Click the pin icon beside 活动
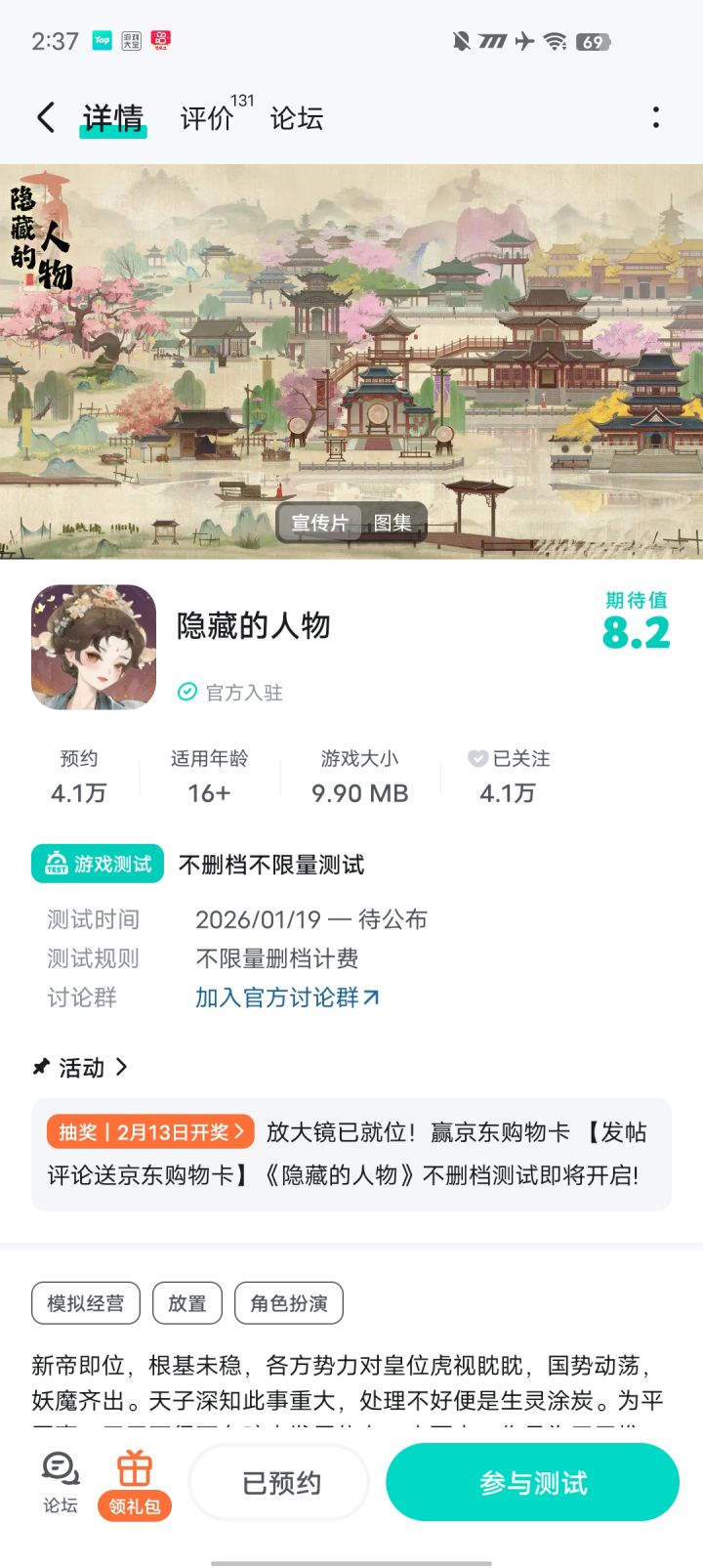Viewport: 703px width, 1568px height. [40, 1068]
